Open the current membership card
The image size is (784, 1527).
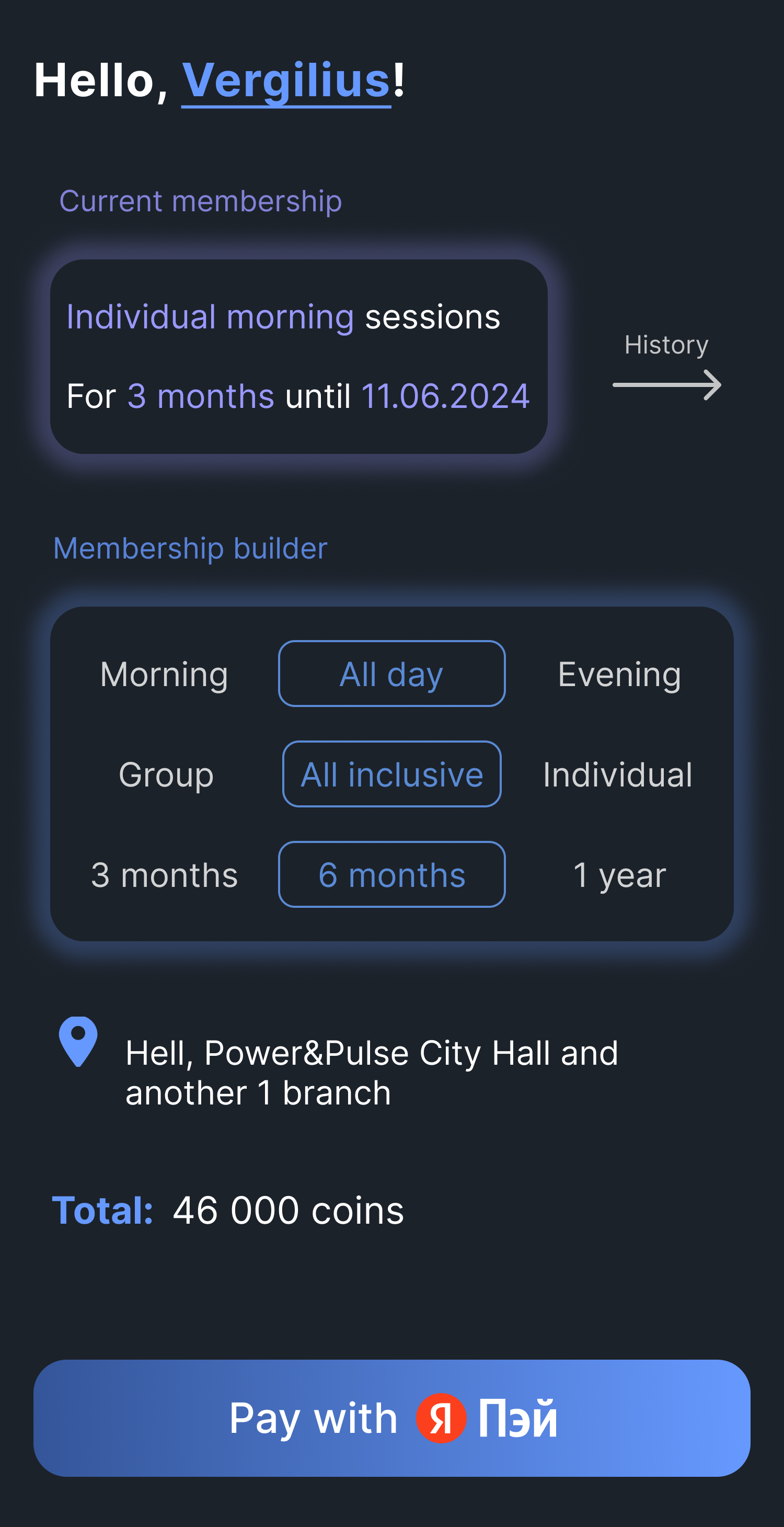click(x=298, y=357)
